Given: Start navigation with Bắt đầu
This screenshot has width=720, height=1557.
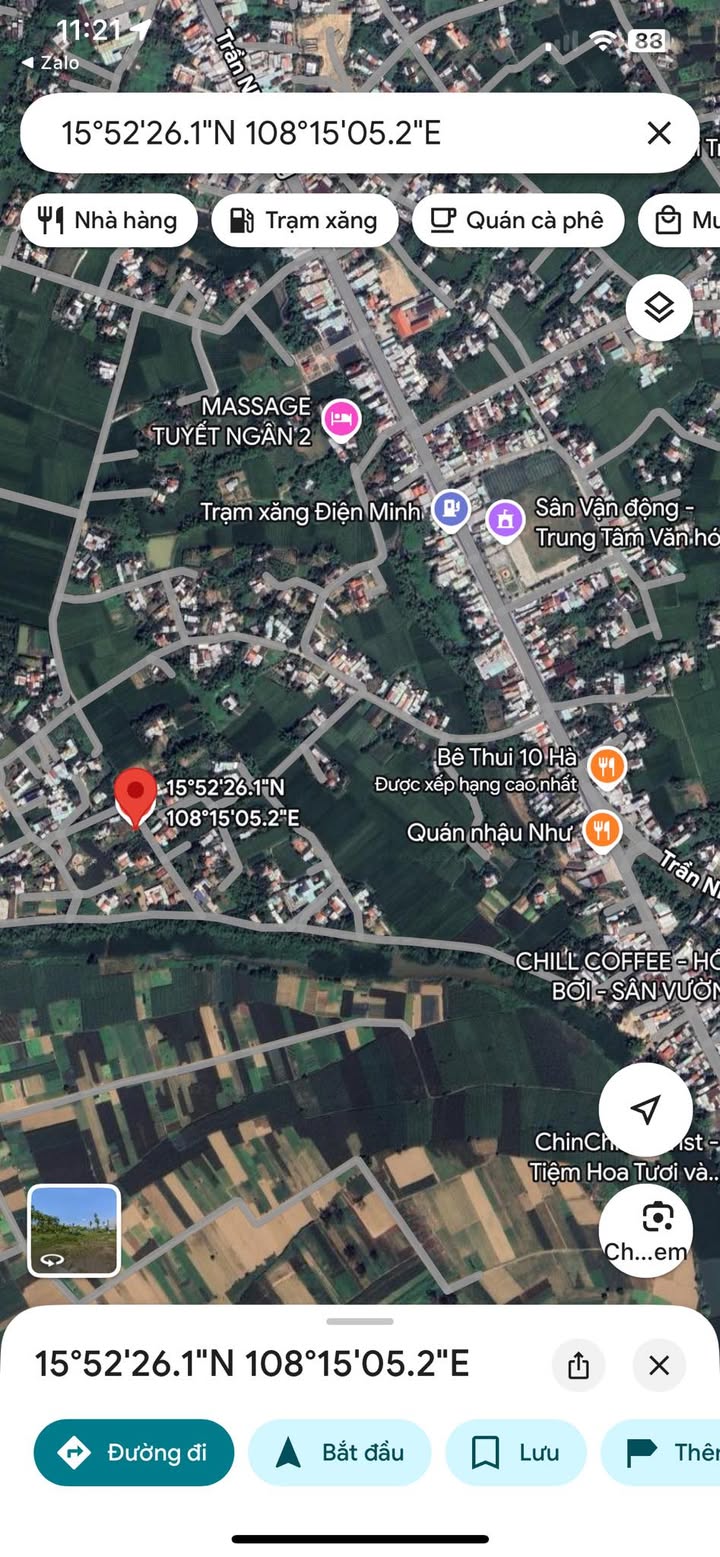Looking at the screenshot, I should click(x=339, y=1452).
